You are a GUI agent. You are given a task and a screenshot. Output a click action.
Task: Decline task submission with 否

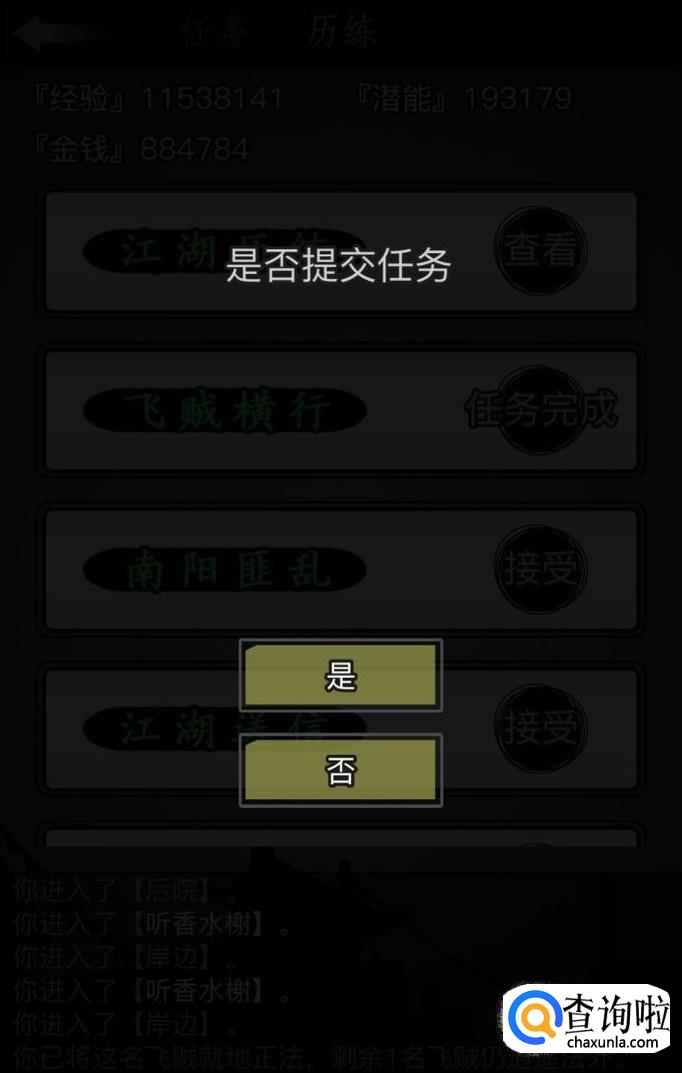[x=340, y=771]
